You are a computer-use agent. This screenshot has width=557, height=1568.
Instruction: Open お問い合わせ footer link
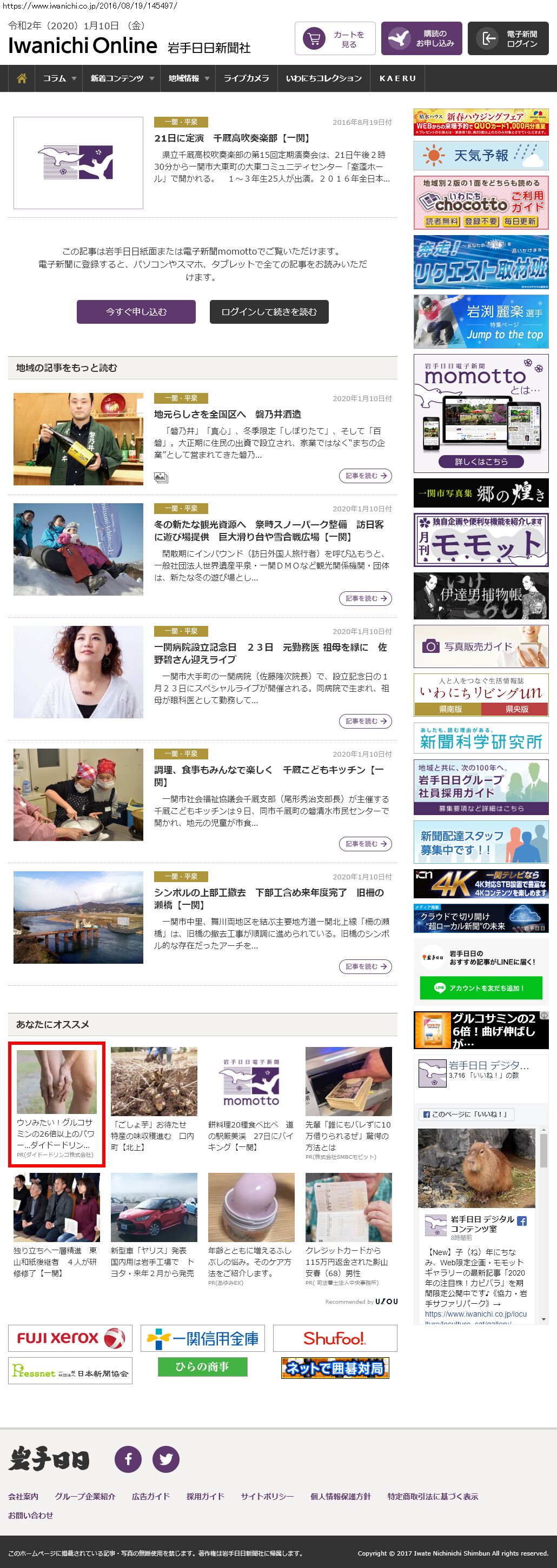pos(30,1515)
